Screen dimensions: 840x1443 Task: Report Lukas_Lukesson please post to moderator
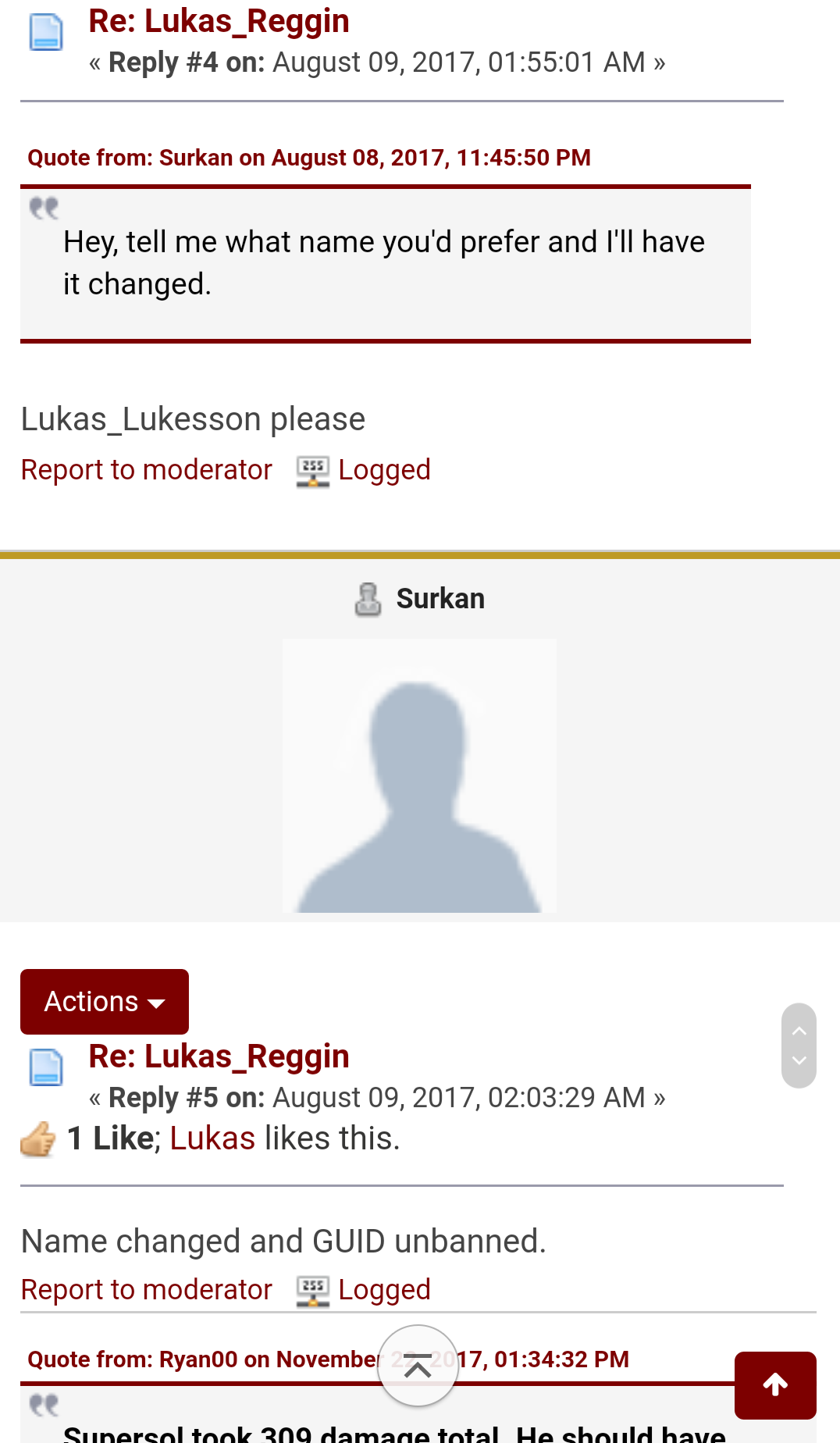146,470
